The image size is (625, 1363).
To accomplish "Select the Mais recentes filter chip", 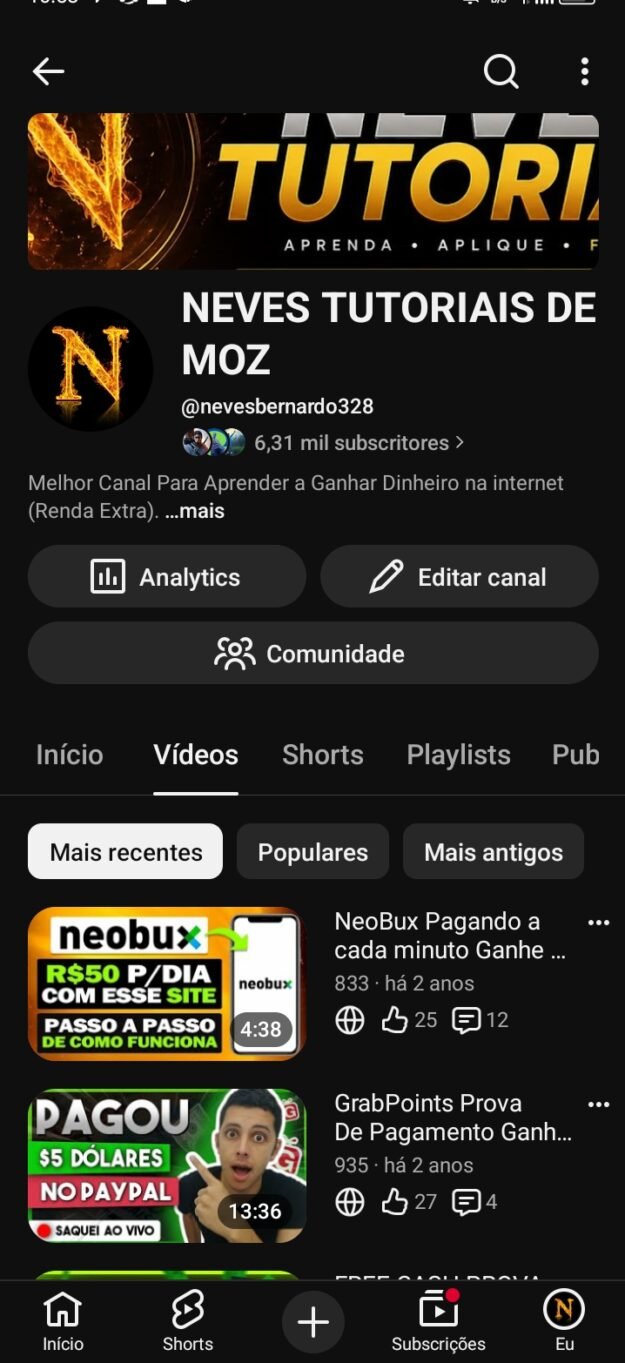I will point(126,852).
